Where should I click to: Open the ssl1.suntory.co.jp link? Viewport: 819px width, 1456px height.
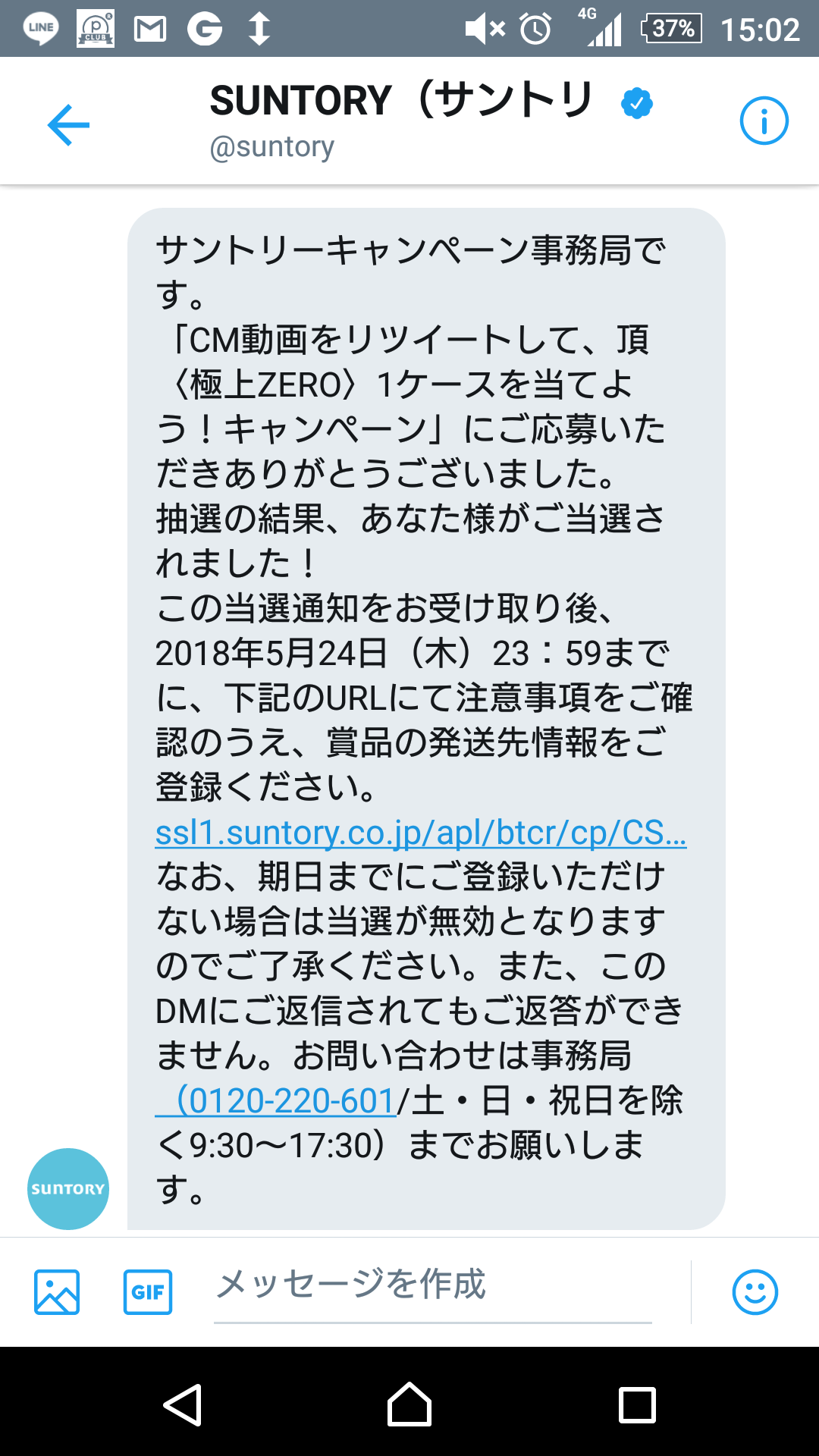click(x=421, y=832)
